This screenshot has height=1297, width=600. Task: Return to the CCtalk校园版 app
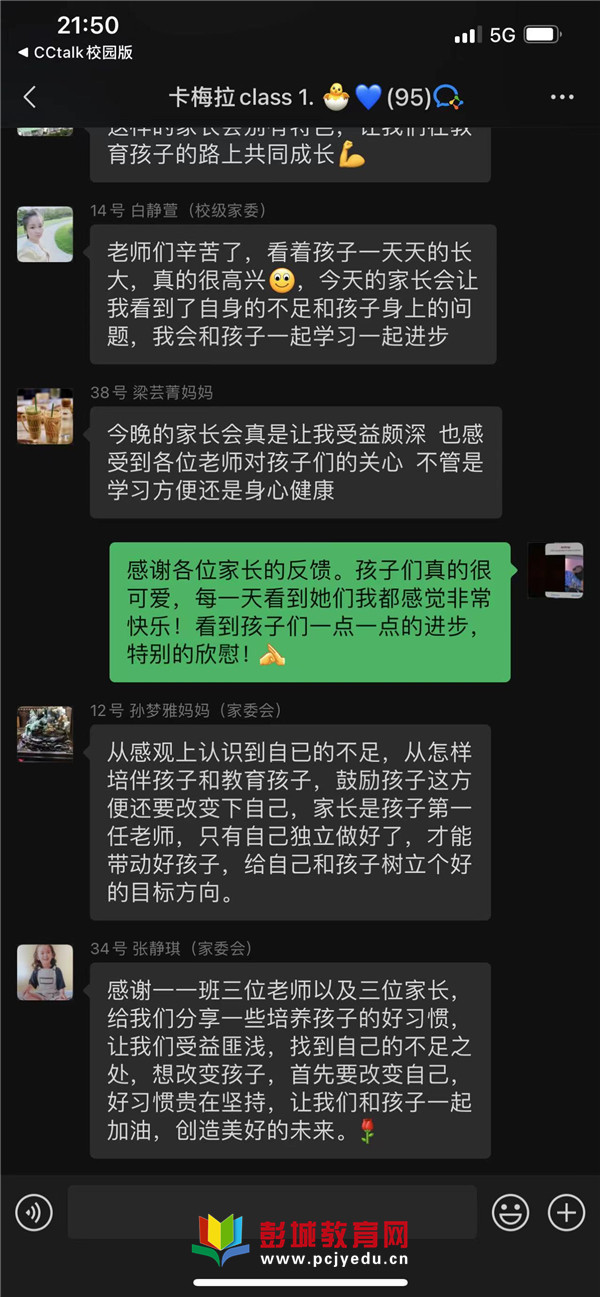pos(75,52)
